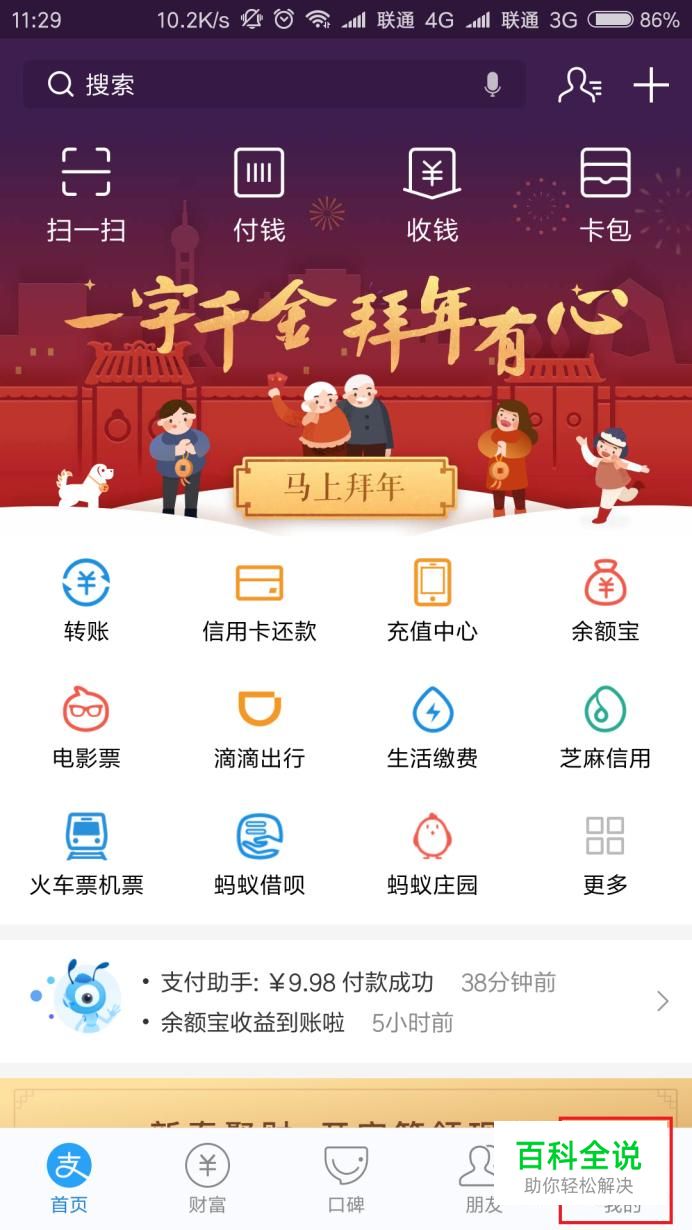Tap the 马上拜年 button
The image size is (692, 1230).
click(345, 488)
